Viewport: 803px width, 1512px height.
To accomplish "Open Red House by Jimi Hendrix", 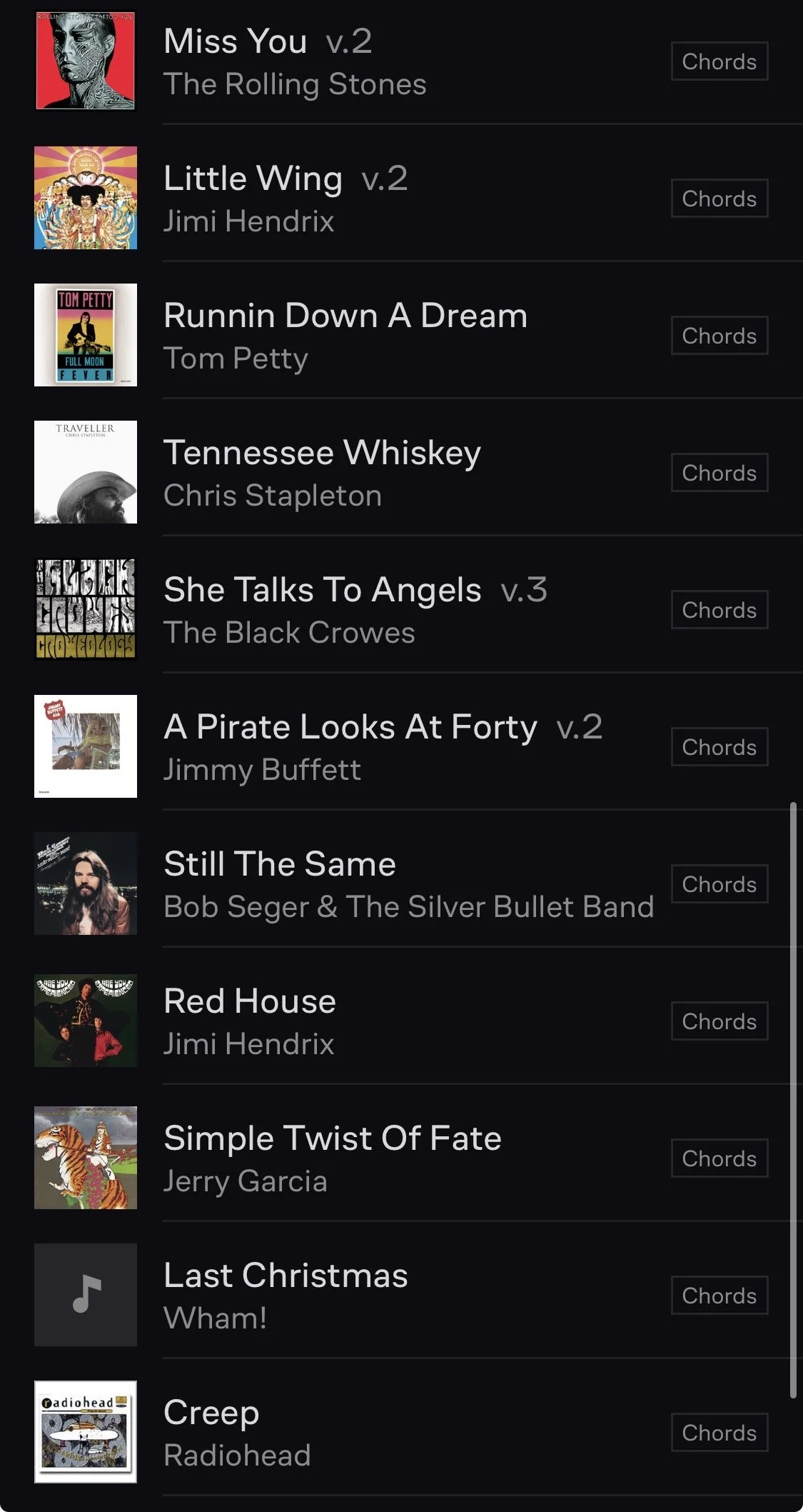I will tap(250, 1002).
